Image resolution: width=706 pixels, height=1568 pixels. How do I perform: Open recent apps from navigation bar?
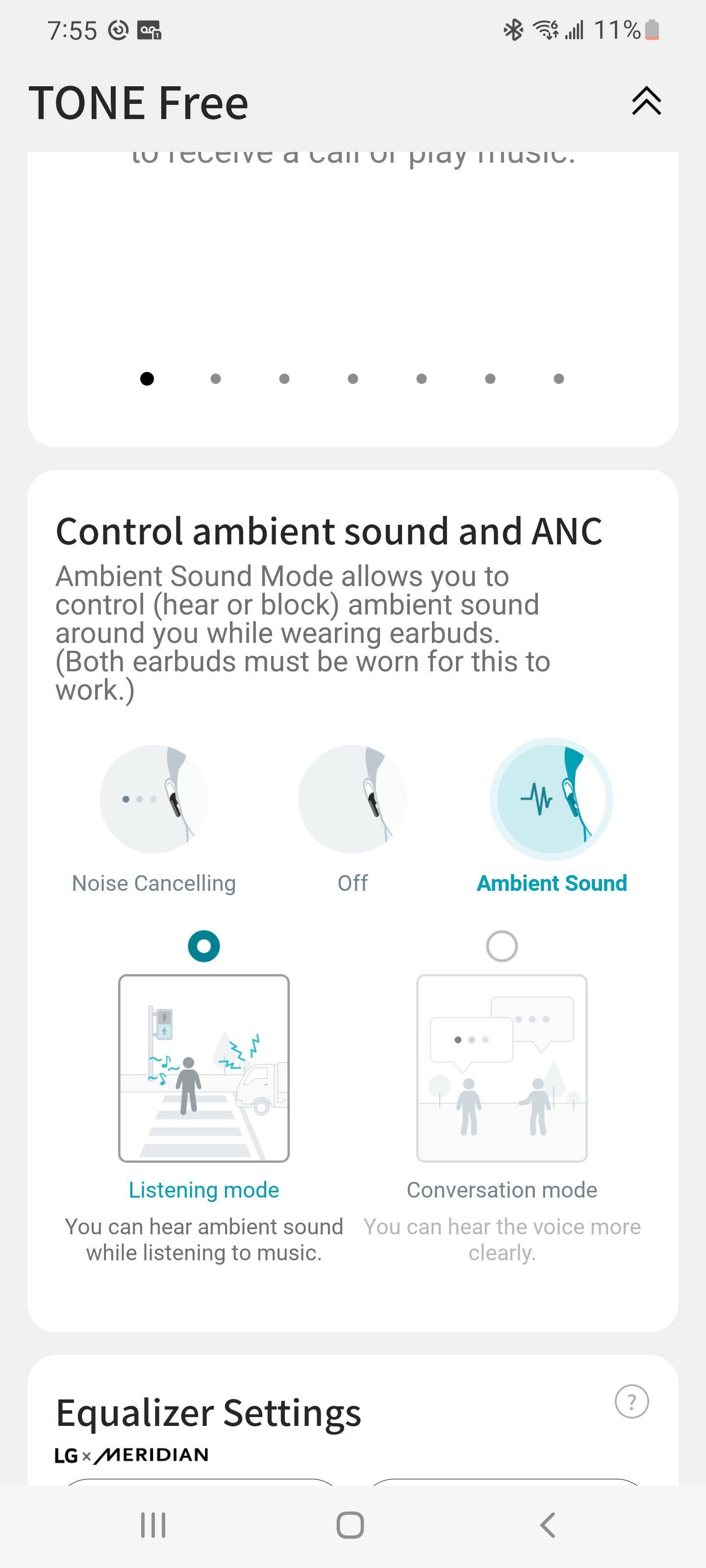click(153, 1525)
